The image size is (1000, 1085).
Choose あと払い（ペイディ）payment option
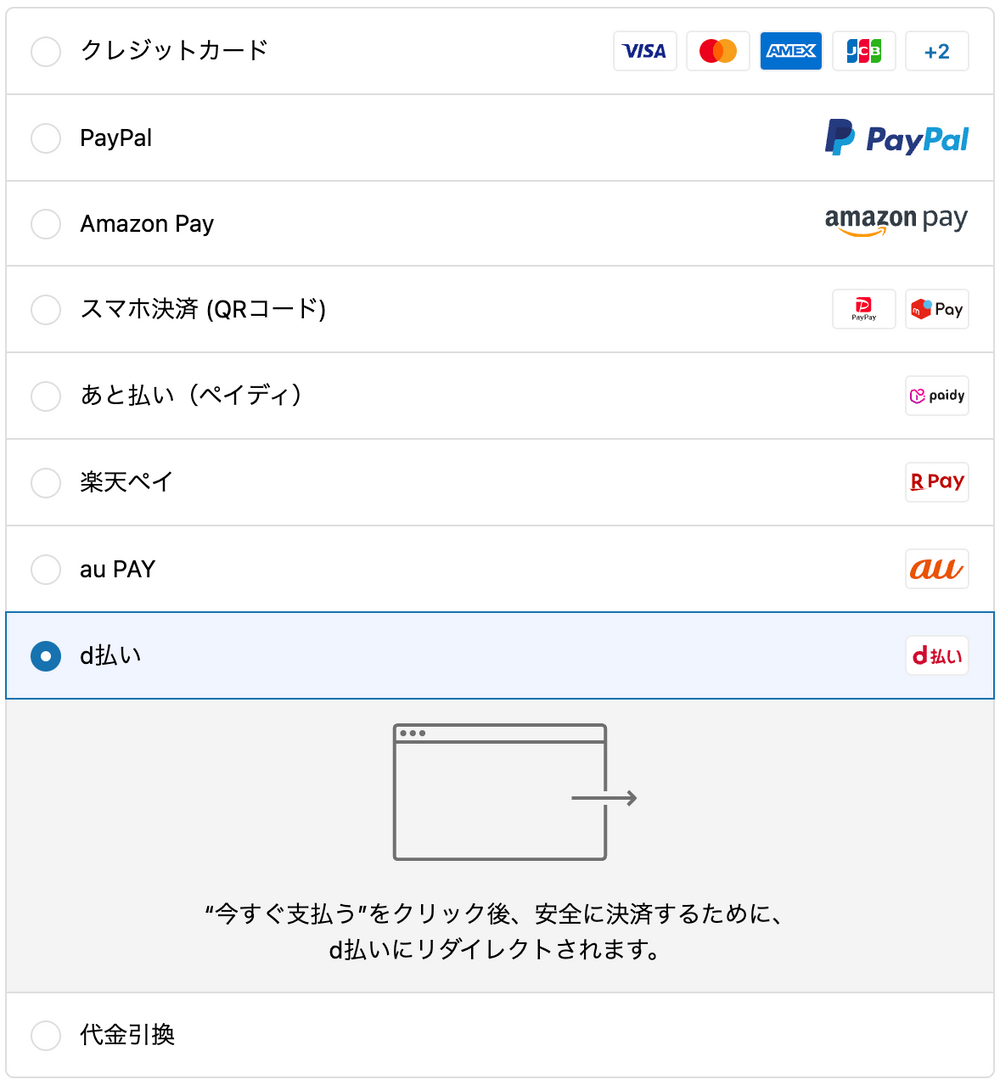tap(46, 396)
